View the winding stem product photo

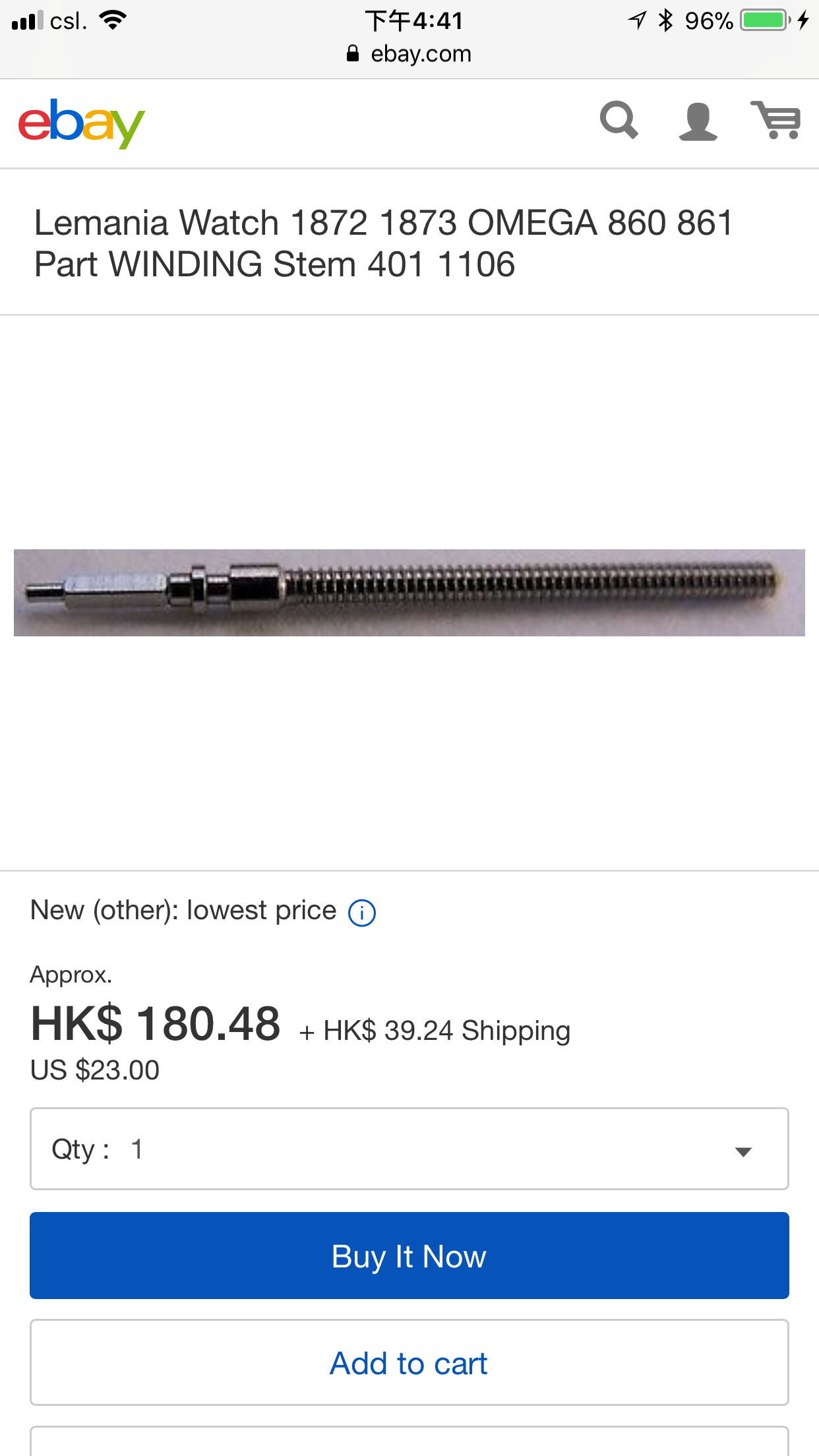[409, 592]
